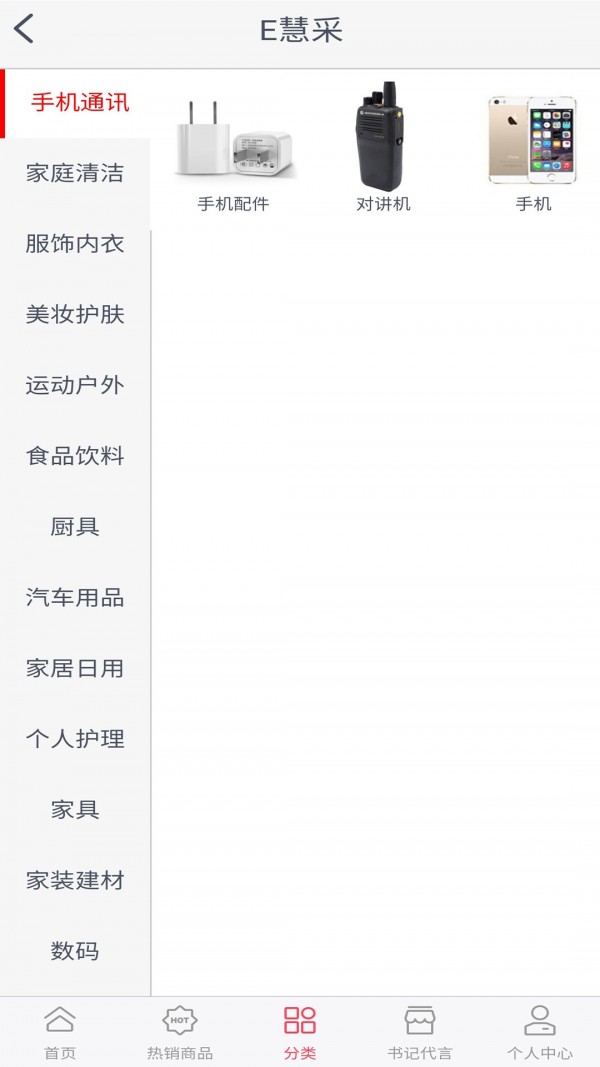Open the 家具 category
The width and height of the screenshot is (600, 1067).
[75, 810]
